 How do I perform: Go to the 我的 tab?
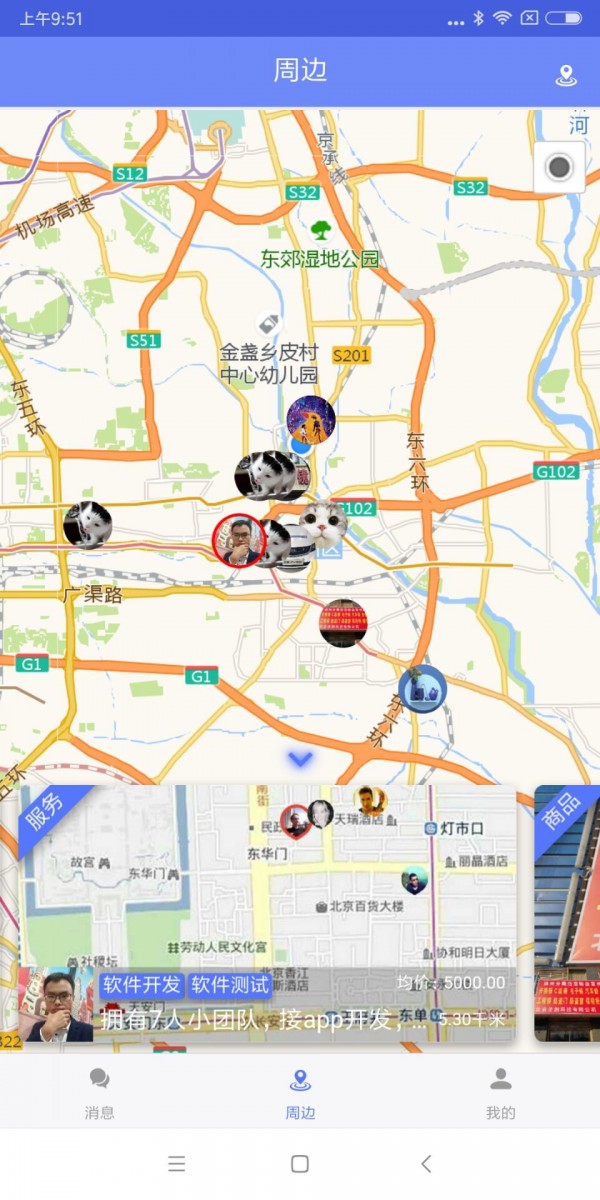coord(500,1092)
